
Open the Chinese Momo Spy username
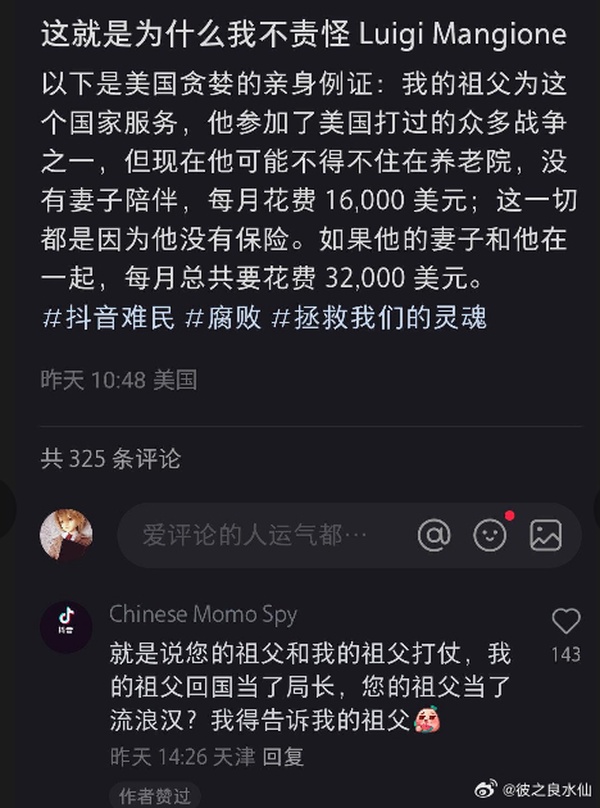coord(203,613)
